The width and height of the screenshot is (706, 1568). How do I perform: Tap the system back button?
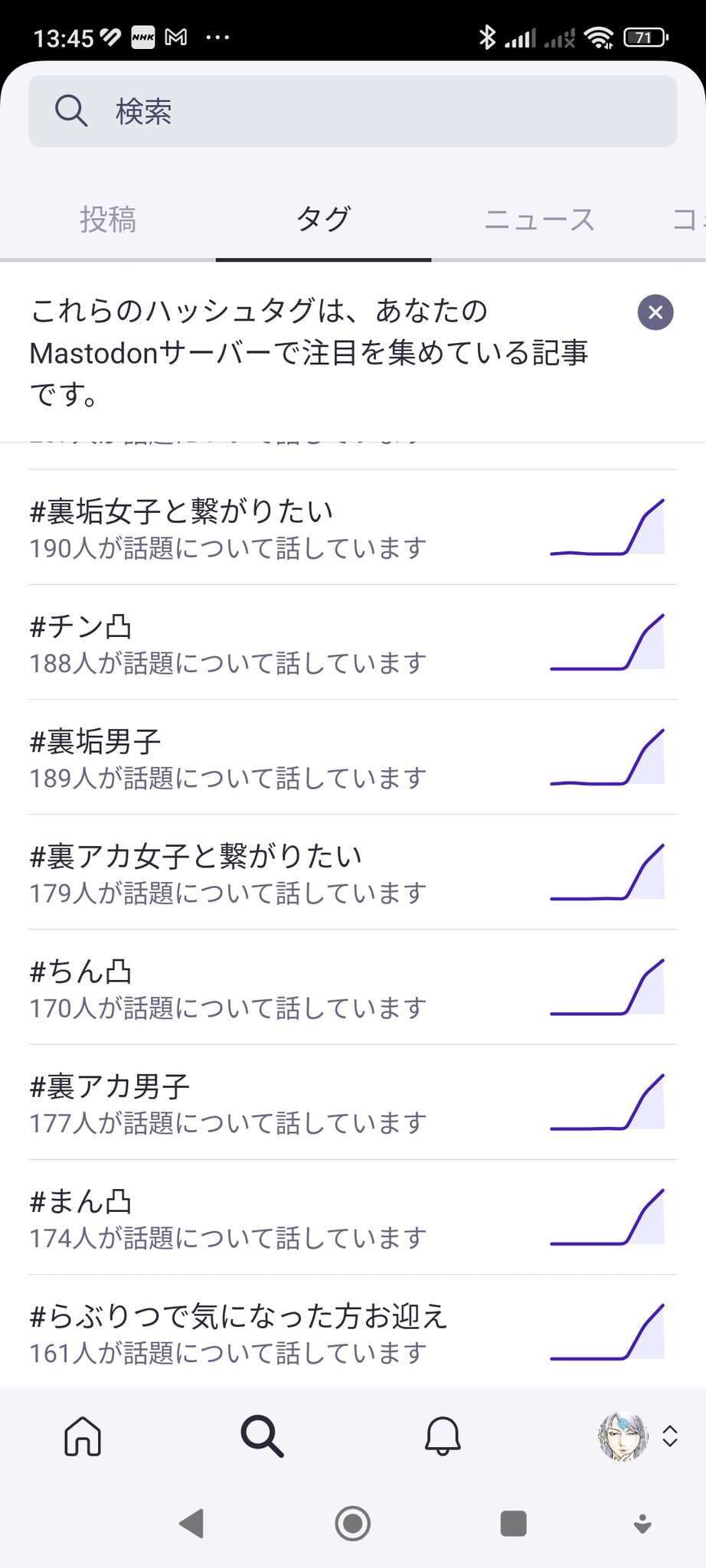pyautogui.click(x=191, y=1524)
